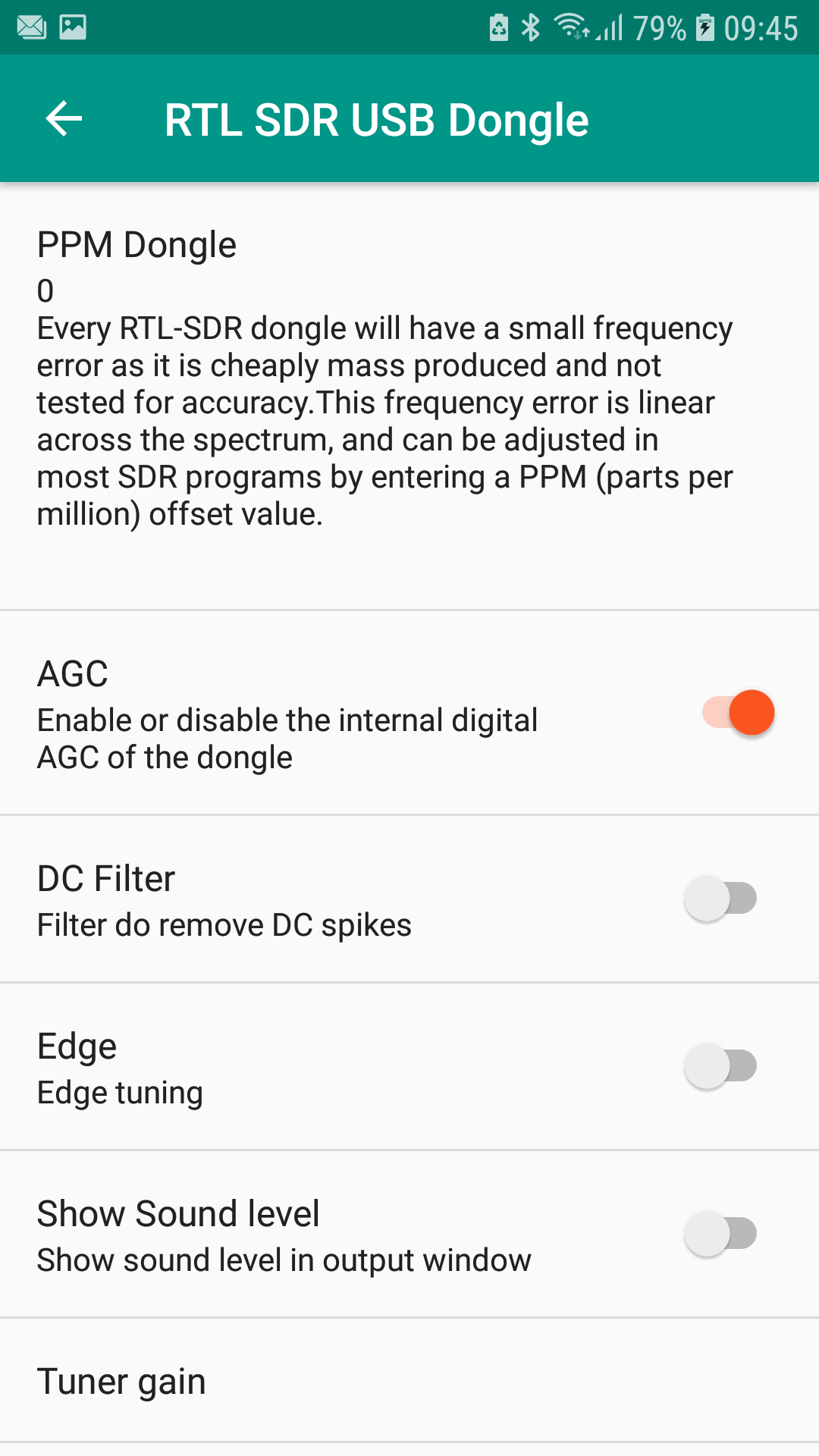Tap the battery saver status icon
Viewport: 819px width, 1456px height.
tap(499, 27)
